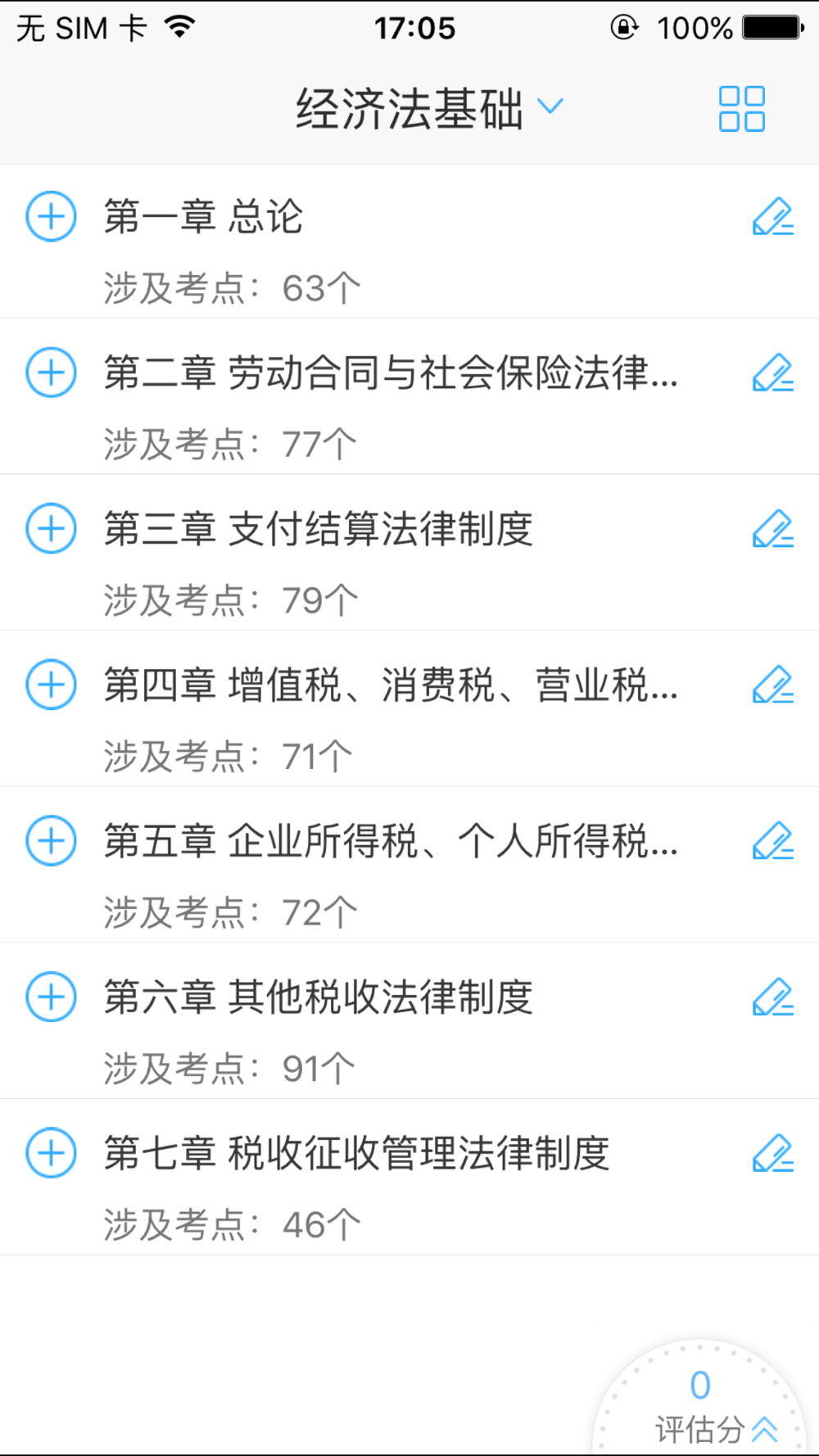Tap the practice pencil icon for 第一章 总论
The image size is (819, 1456).
click(772, 216)
